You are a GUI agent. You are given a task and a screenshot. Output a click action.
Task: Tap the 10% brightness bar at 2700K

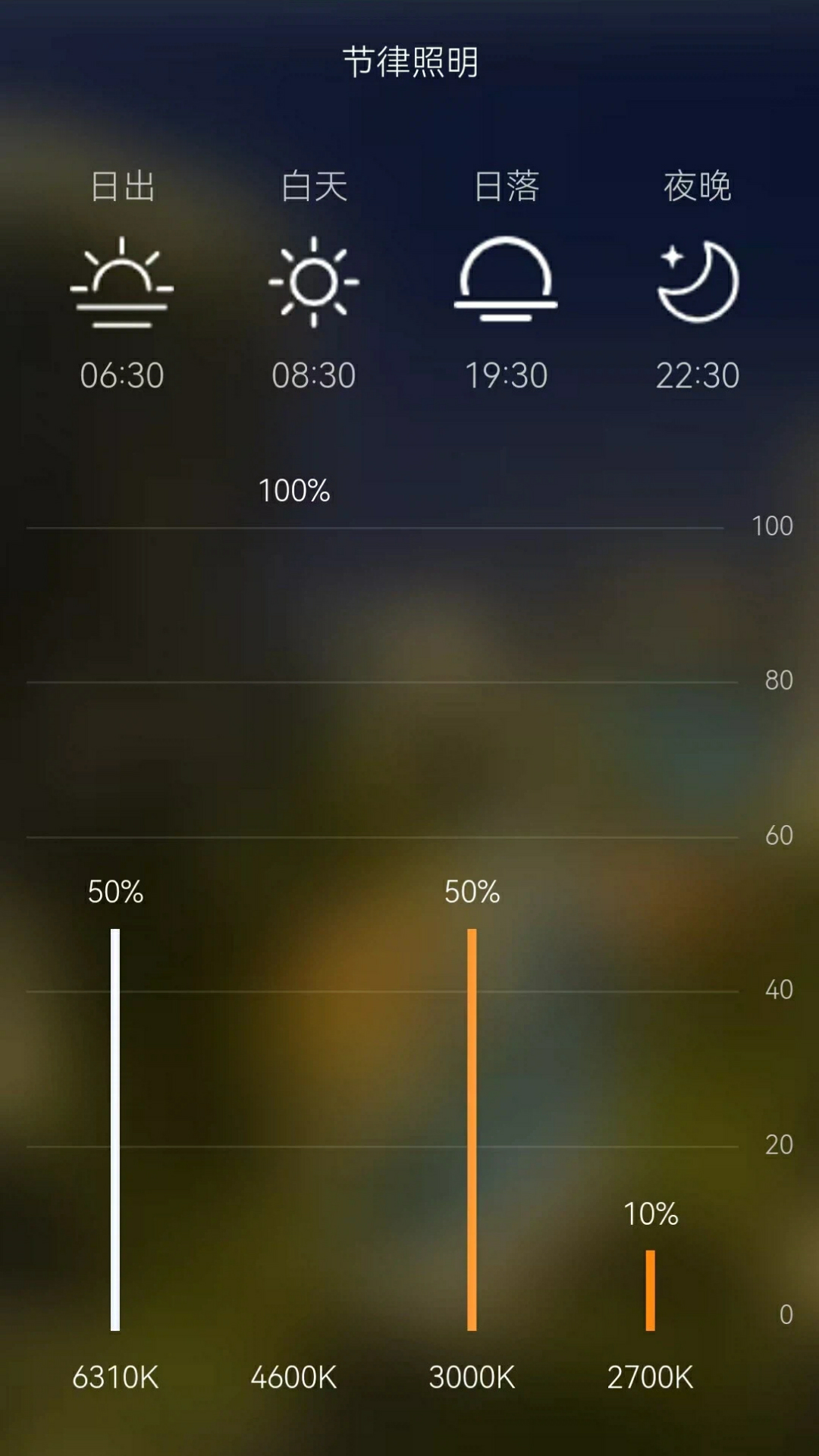(651, 1290)
